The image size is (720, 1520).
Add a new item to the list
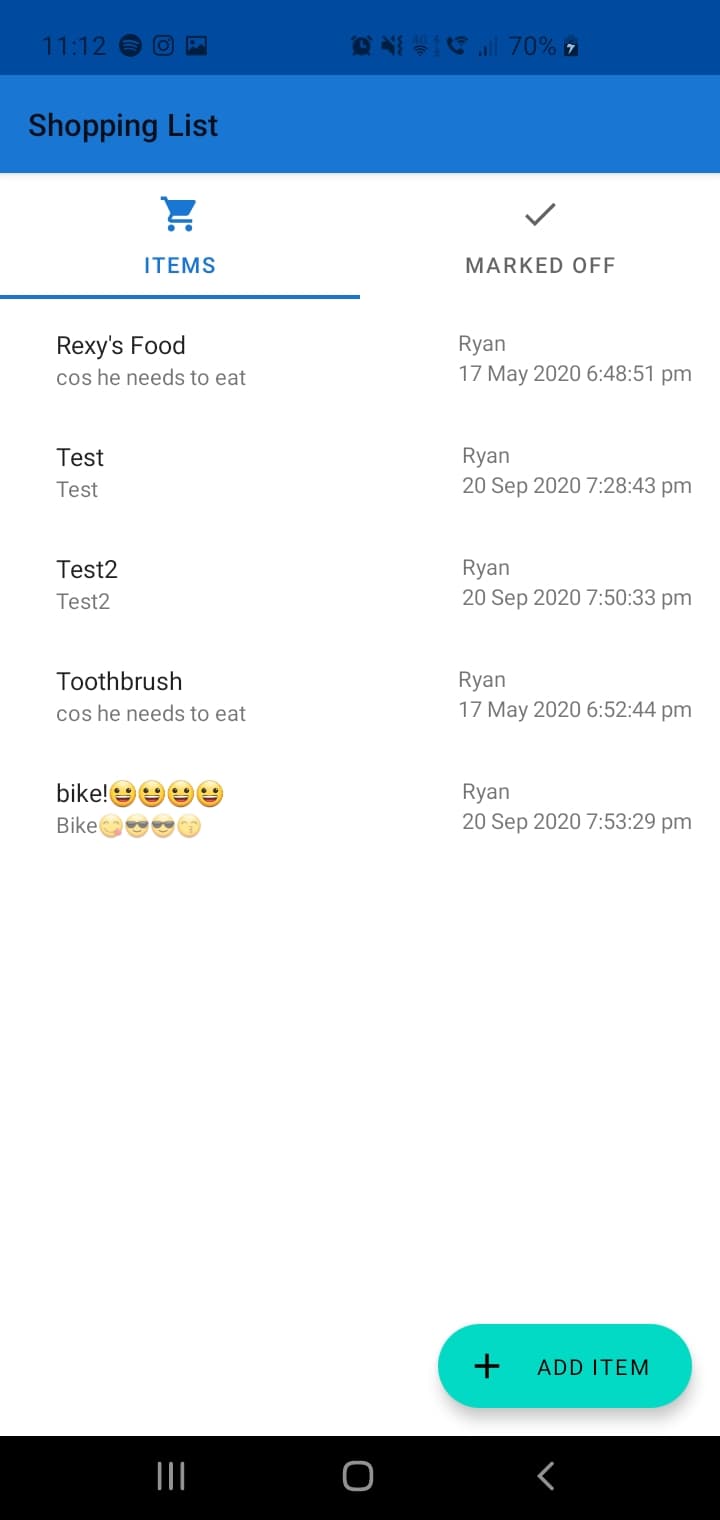coord(565,1366)
